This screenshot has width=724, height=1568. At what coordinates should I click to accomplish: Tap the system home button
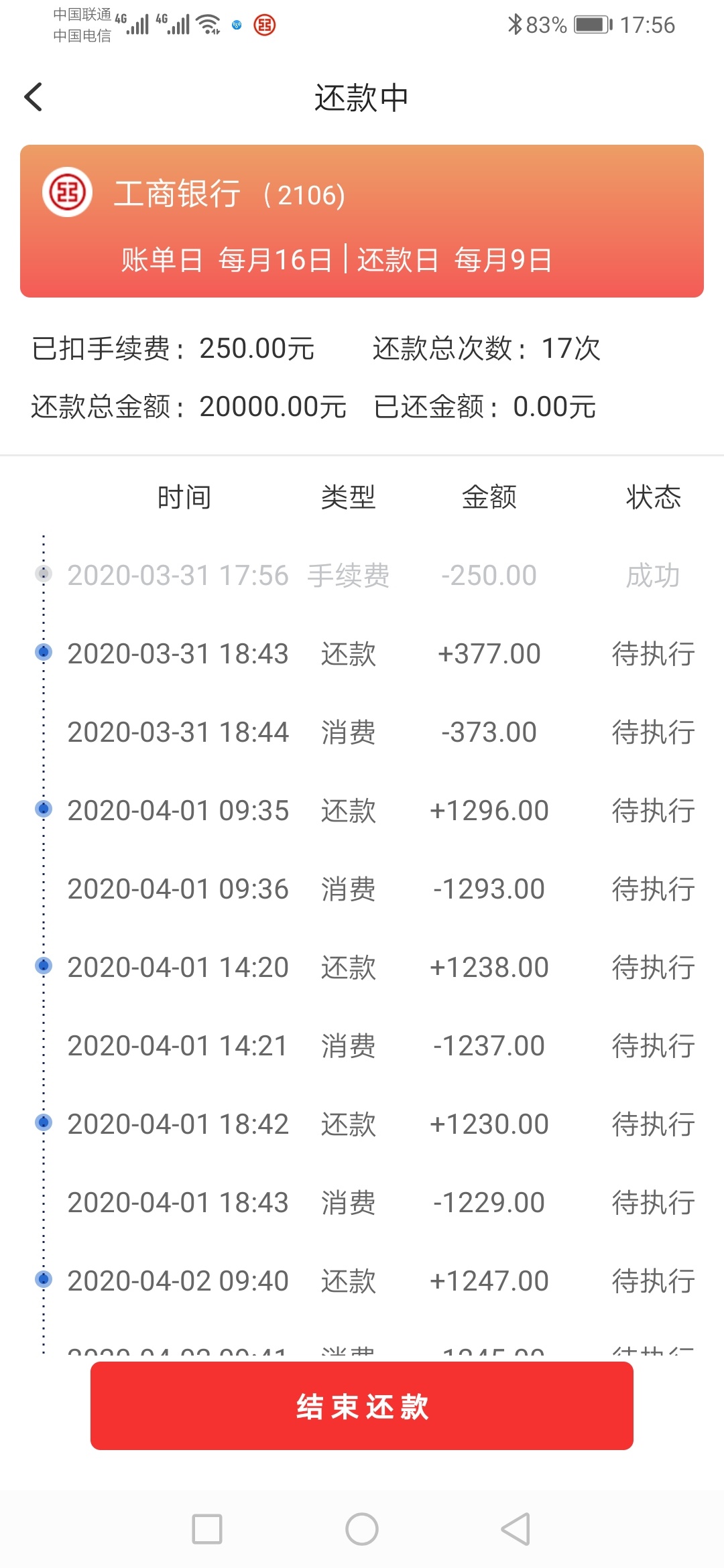(362, 1529)
